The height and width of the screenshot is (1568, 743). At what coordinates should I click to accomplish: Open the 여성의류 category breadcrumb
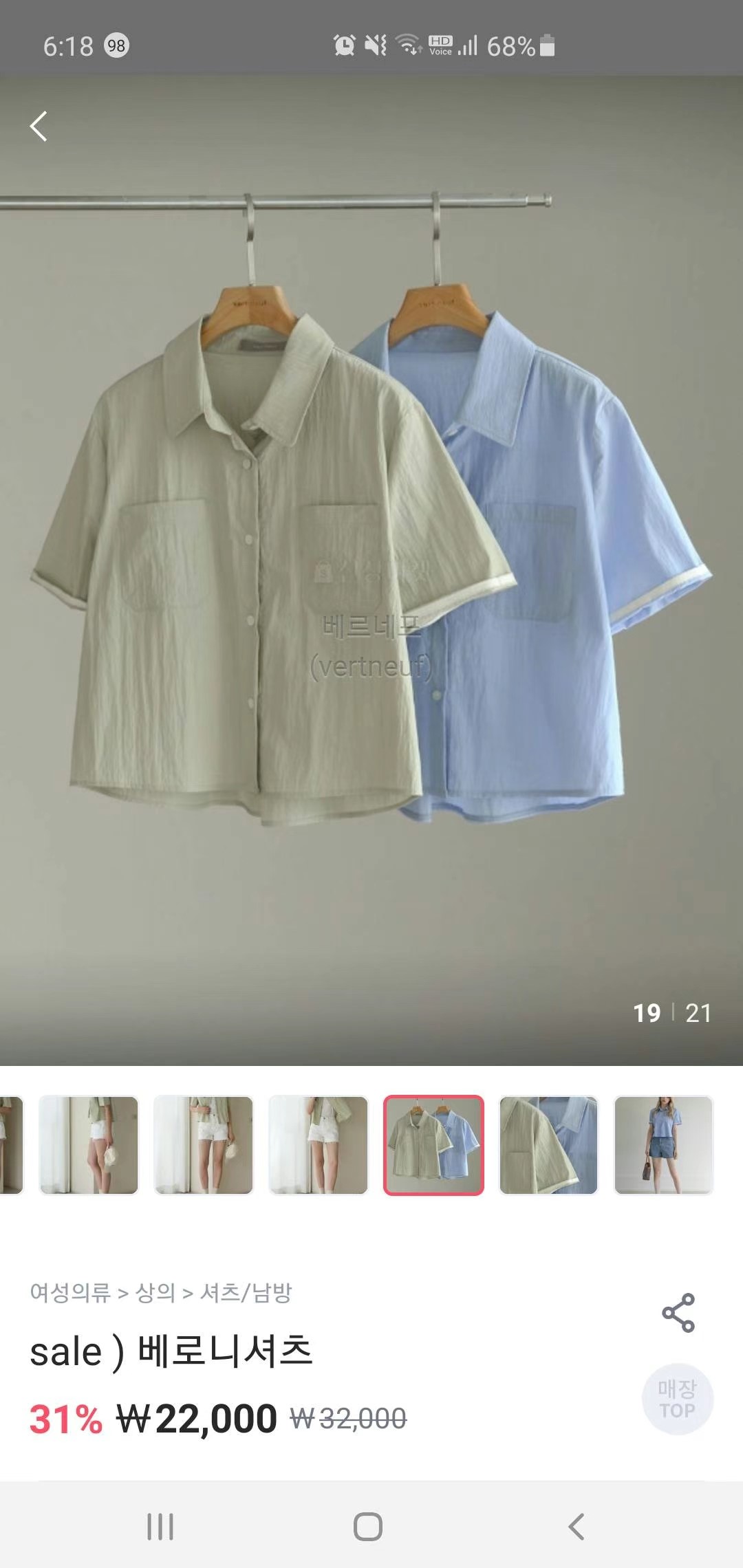(69, 1293)
